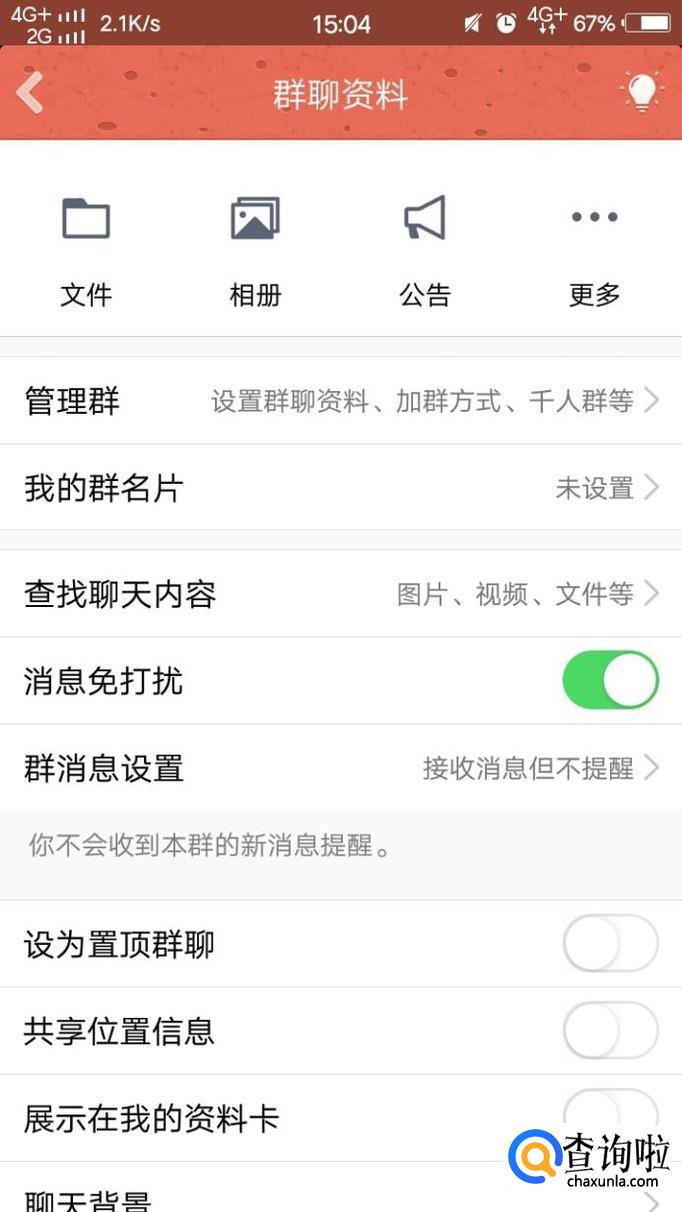Tap the lightbulb icon in the header
Viewport: 682px width, 1212px height.
point(641,93)
